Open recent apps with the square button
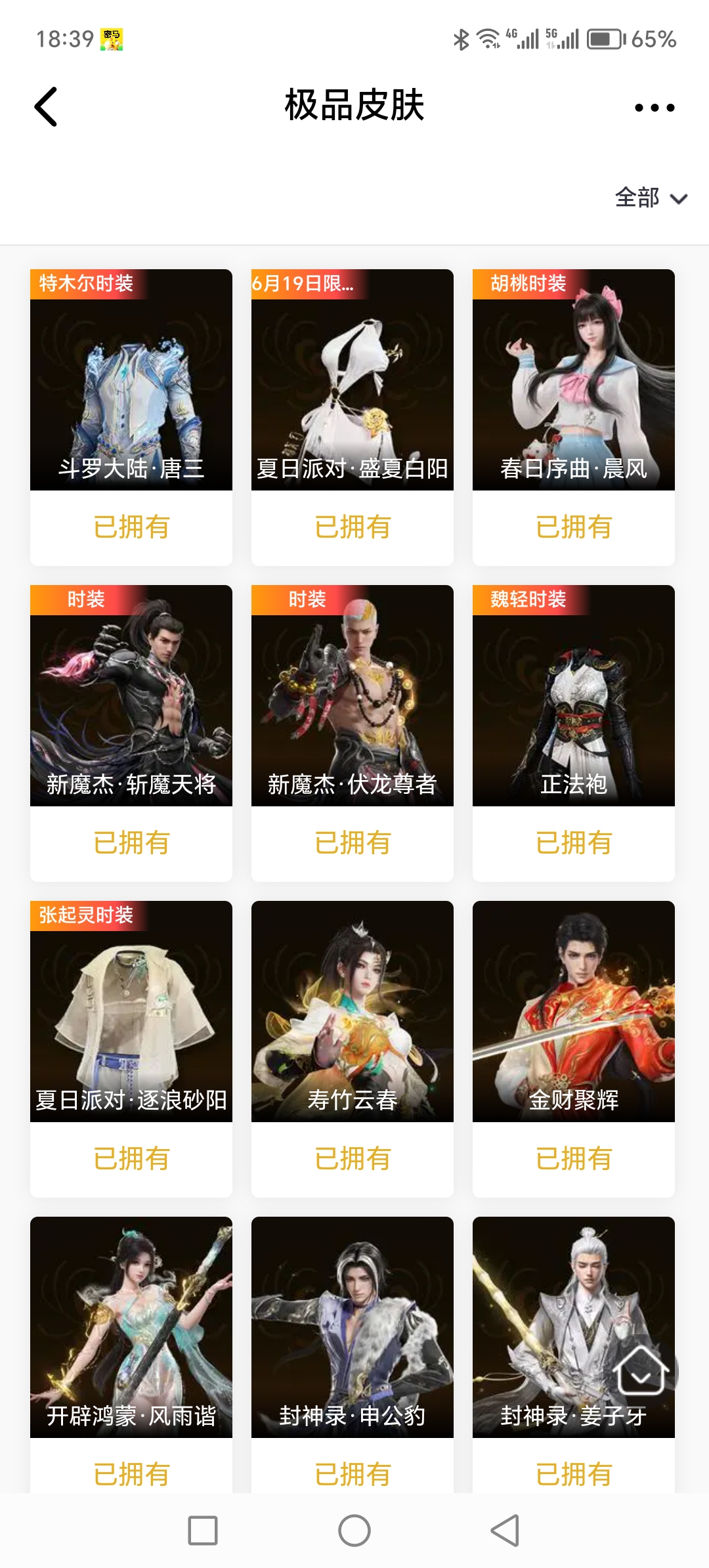This screenshot has height=1568, width=709. (x=203, y=1531)
